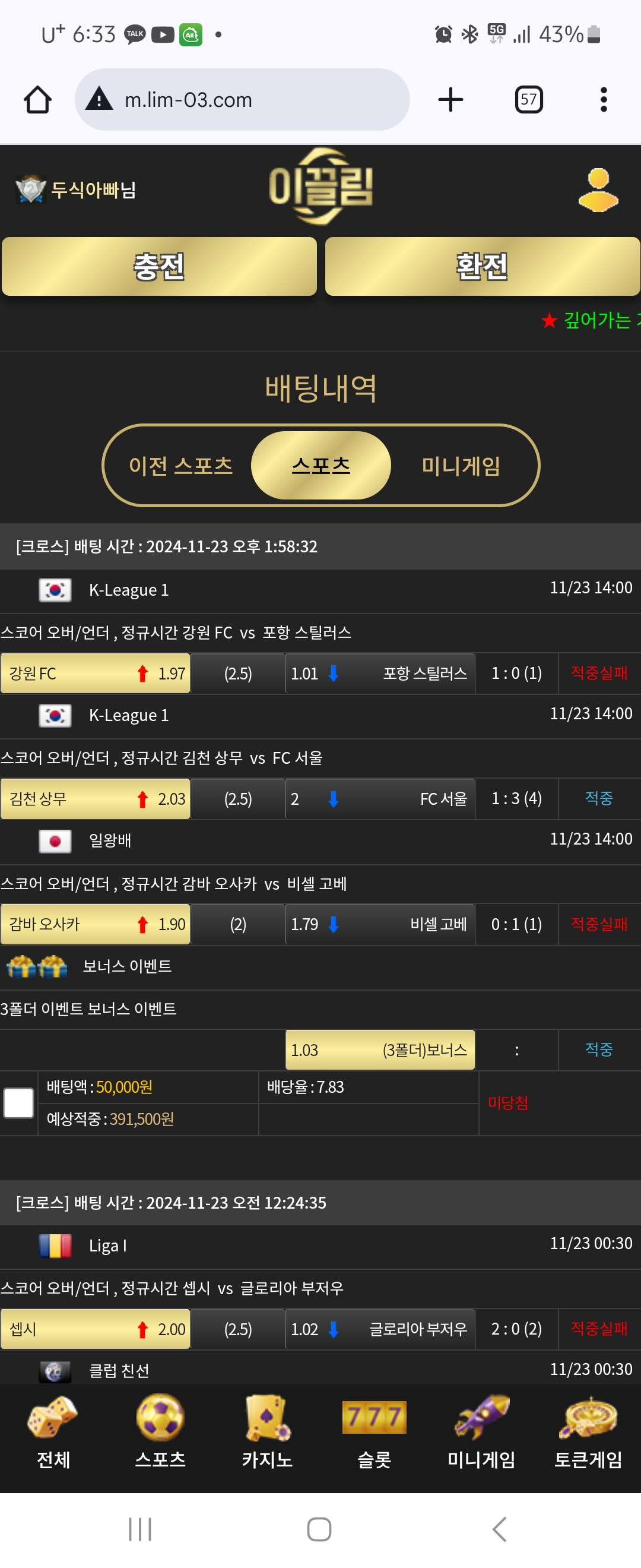Tap the 충전 deposit button
The height and width of the screenshot is (1568, 641).
point(159,267)
